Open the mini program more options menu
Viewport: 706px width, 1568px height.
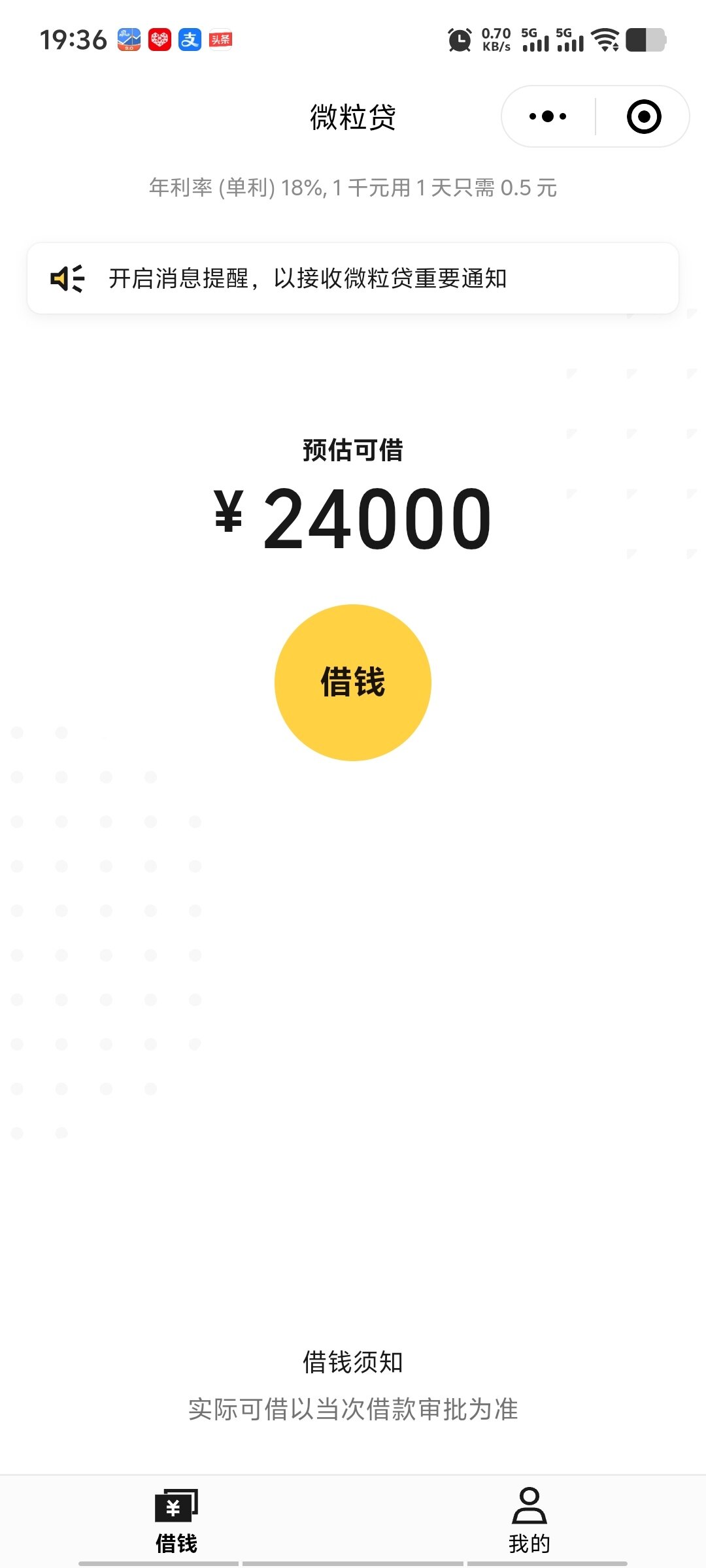coord(548,117)
